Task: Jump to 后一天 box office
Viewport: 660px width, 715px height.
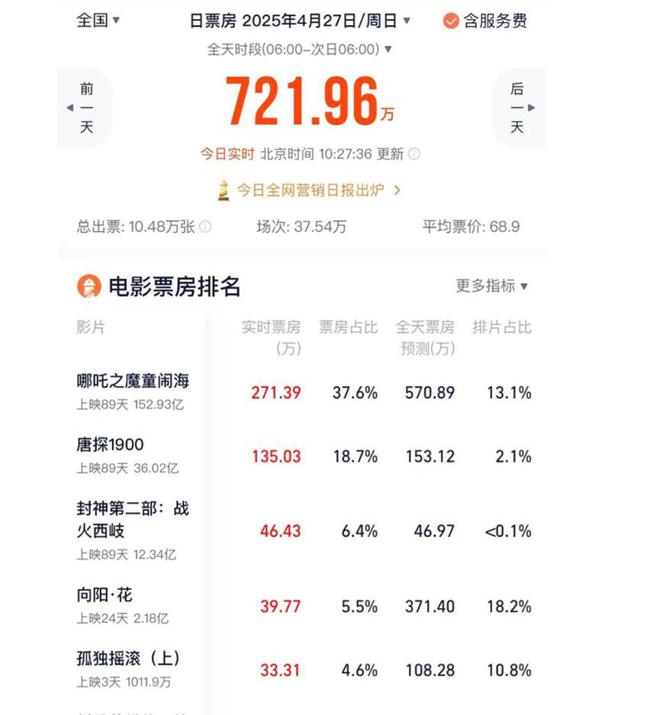Action: tap(516, 107)
